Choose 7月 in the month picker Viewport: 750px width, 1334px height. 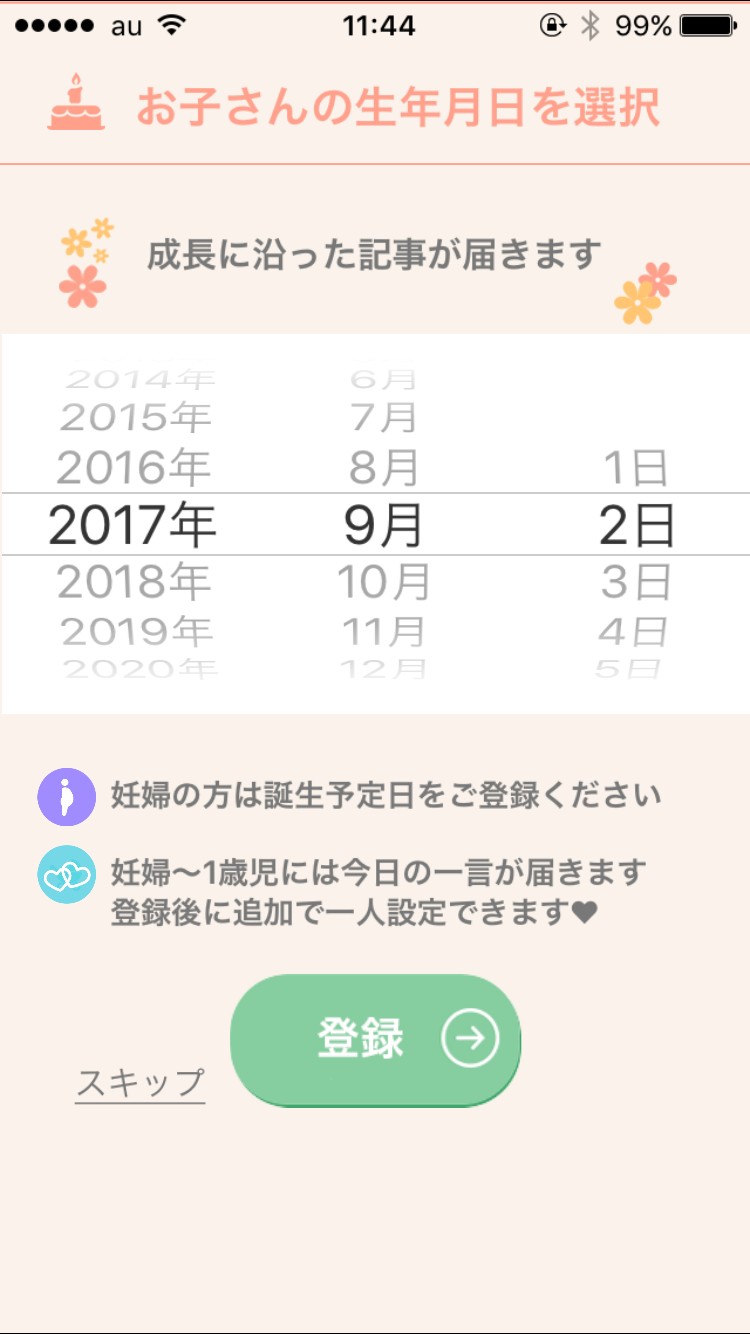383,417
